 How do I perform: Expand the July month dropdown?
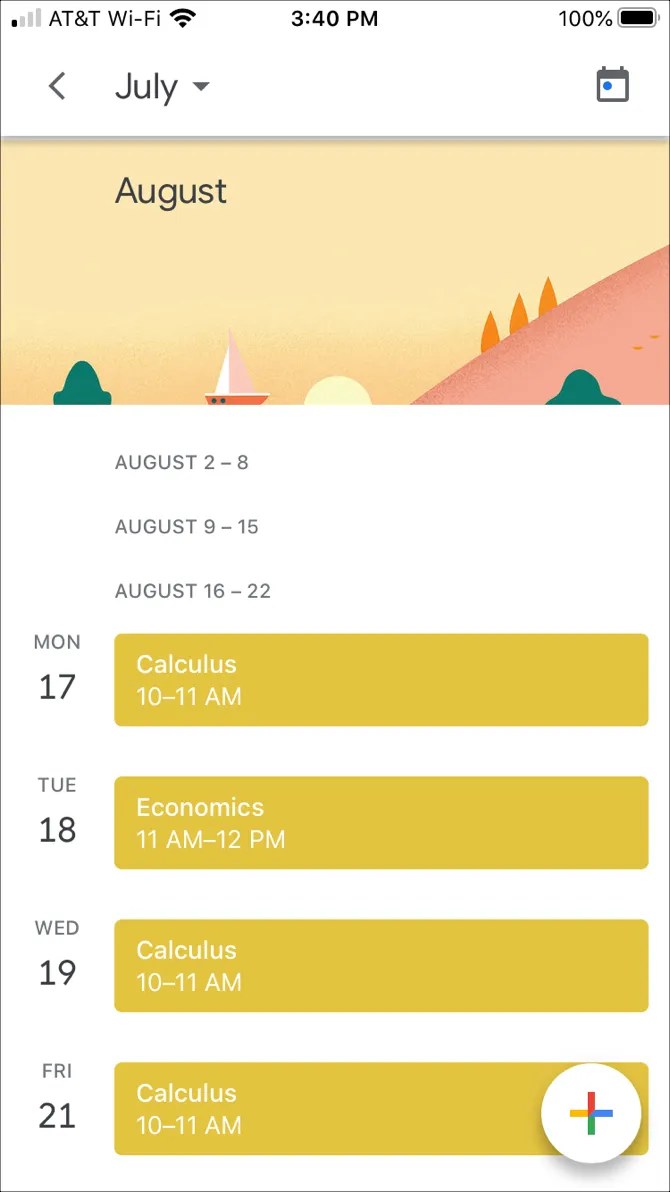pyautogui.click(x=163, y=87)
